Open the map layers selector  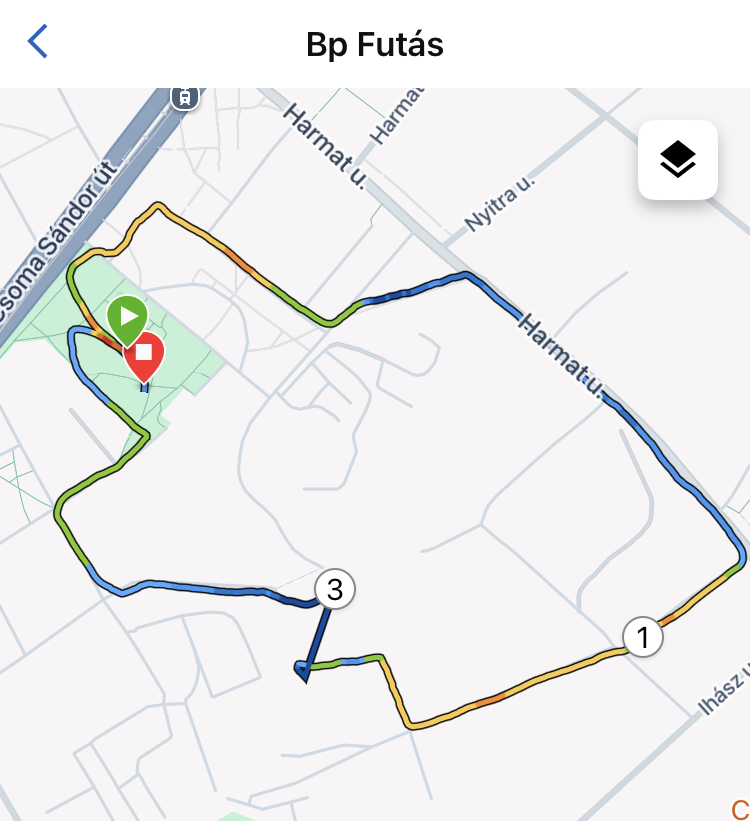(677, 160)
